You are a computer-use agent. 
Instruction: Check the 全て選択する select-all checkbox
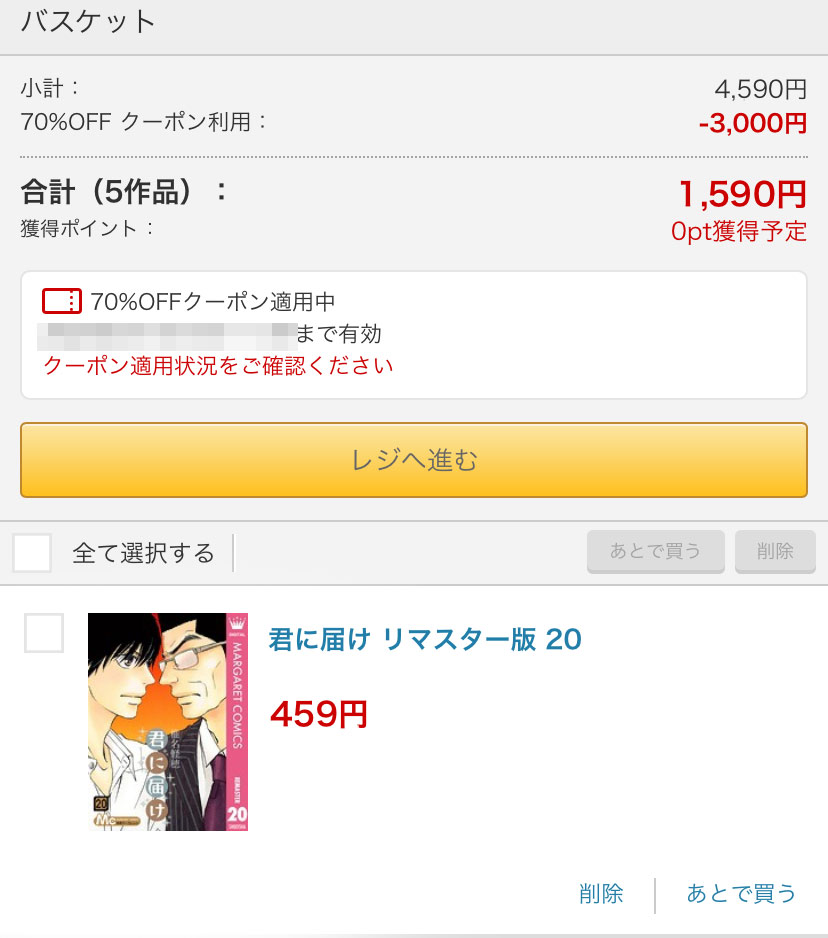(32, 552)
